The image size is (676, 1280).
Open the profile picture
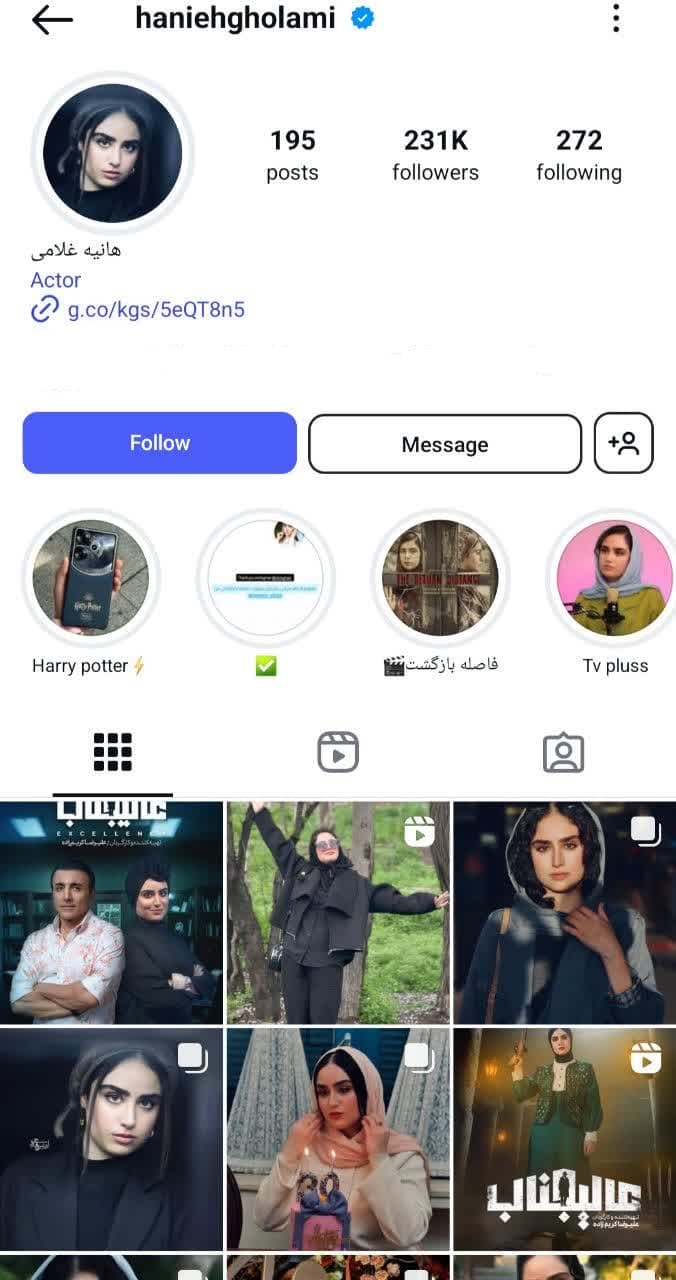(112, 153)
